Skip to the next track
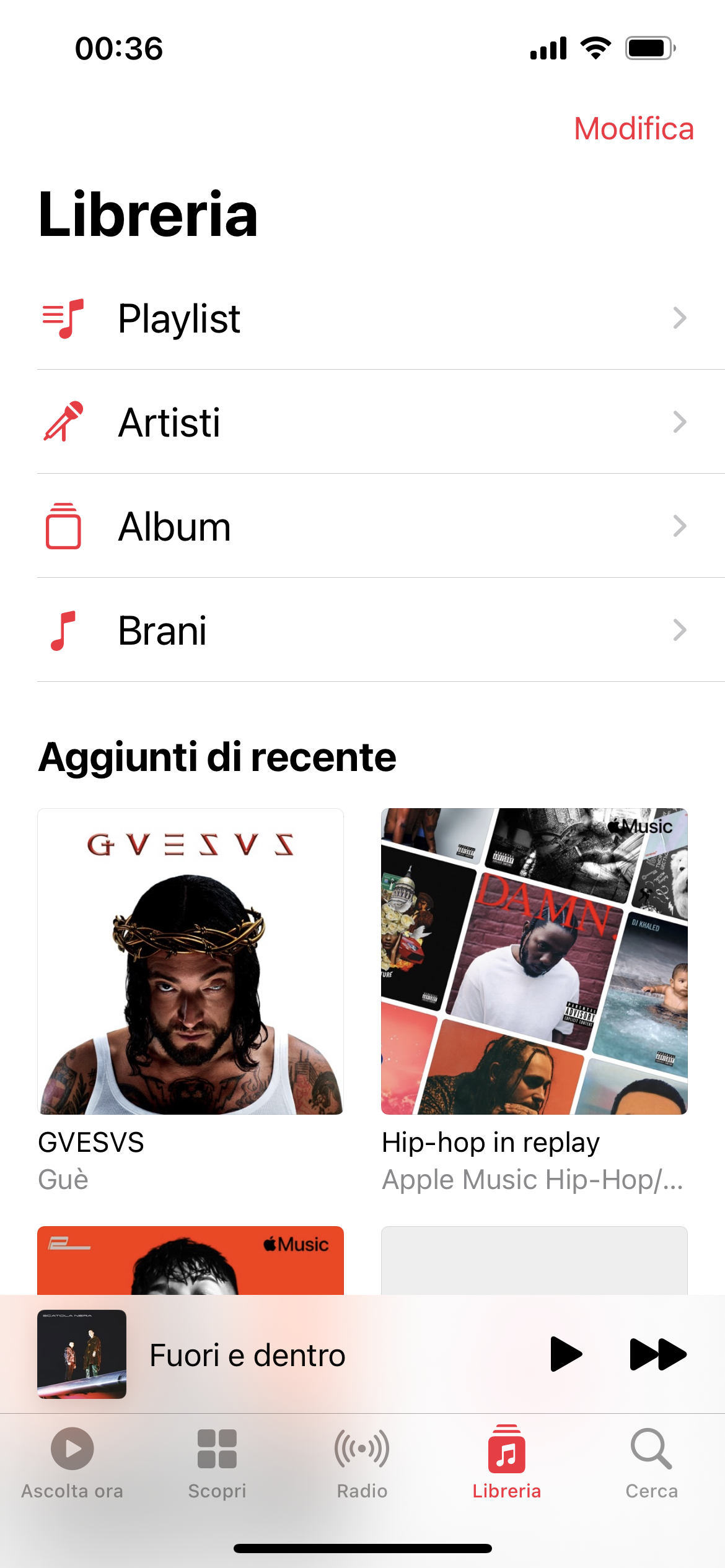Image resolution: width=725 pixels, height=1568 pixels. [657, 1354]
